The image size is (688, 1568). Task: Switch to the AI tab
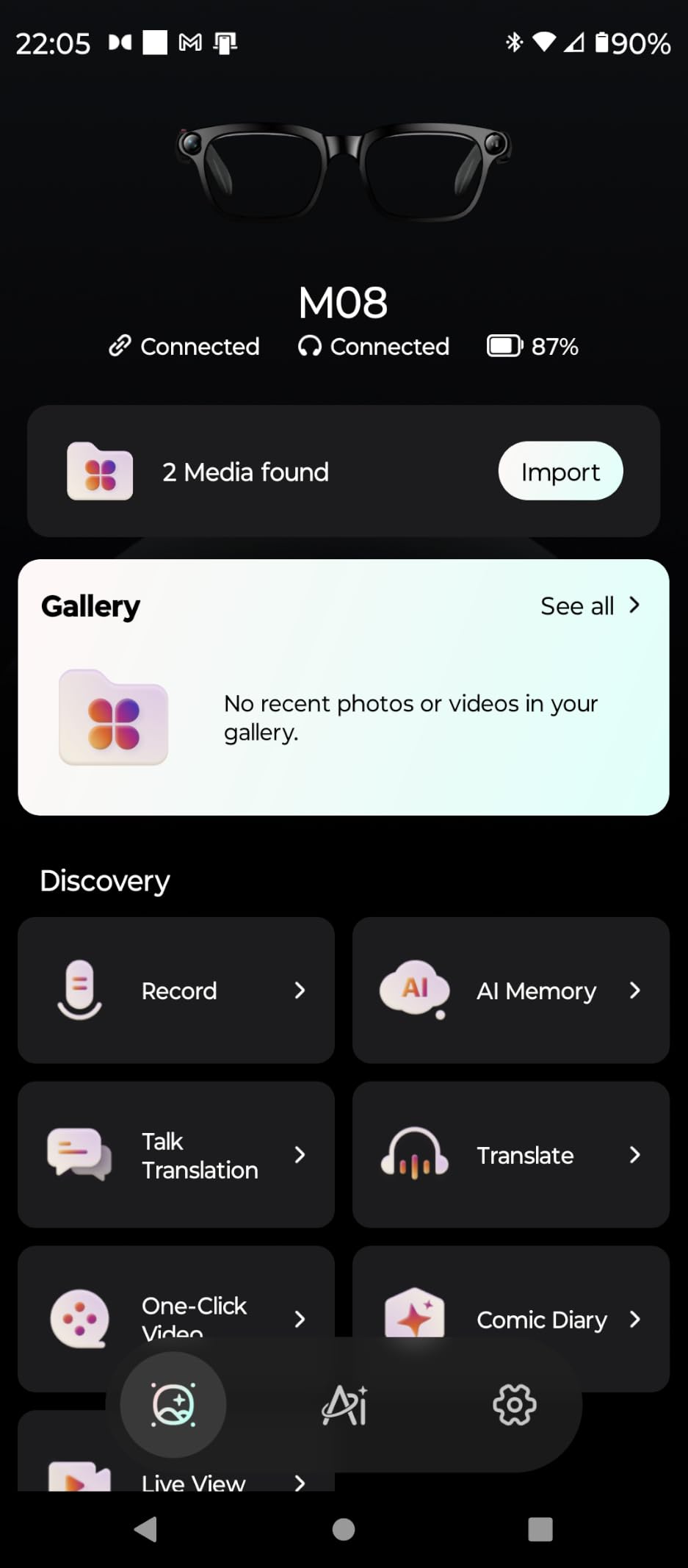(344, 1404)
